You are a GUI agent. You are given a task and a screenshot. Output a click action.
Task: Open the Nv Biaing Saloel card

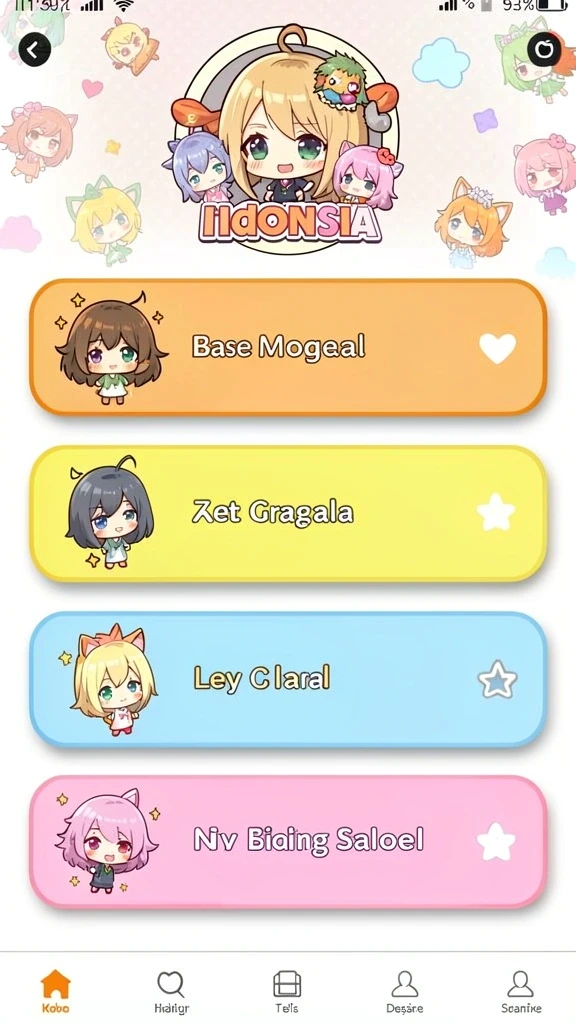click(288, 842)
